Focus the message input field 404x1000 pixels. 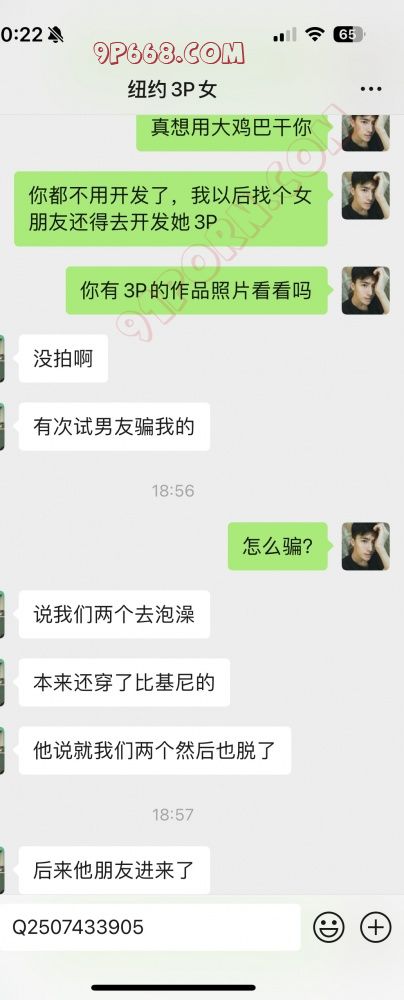[x=151, y=927]
